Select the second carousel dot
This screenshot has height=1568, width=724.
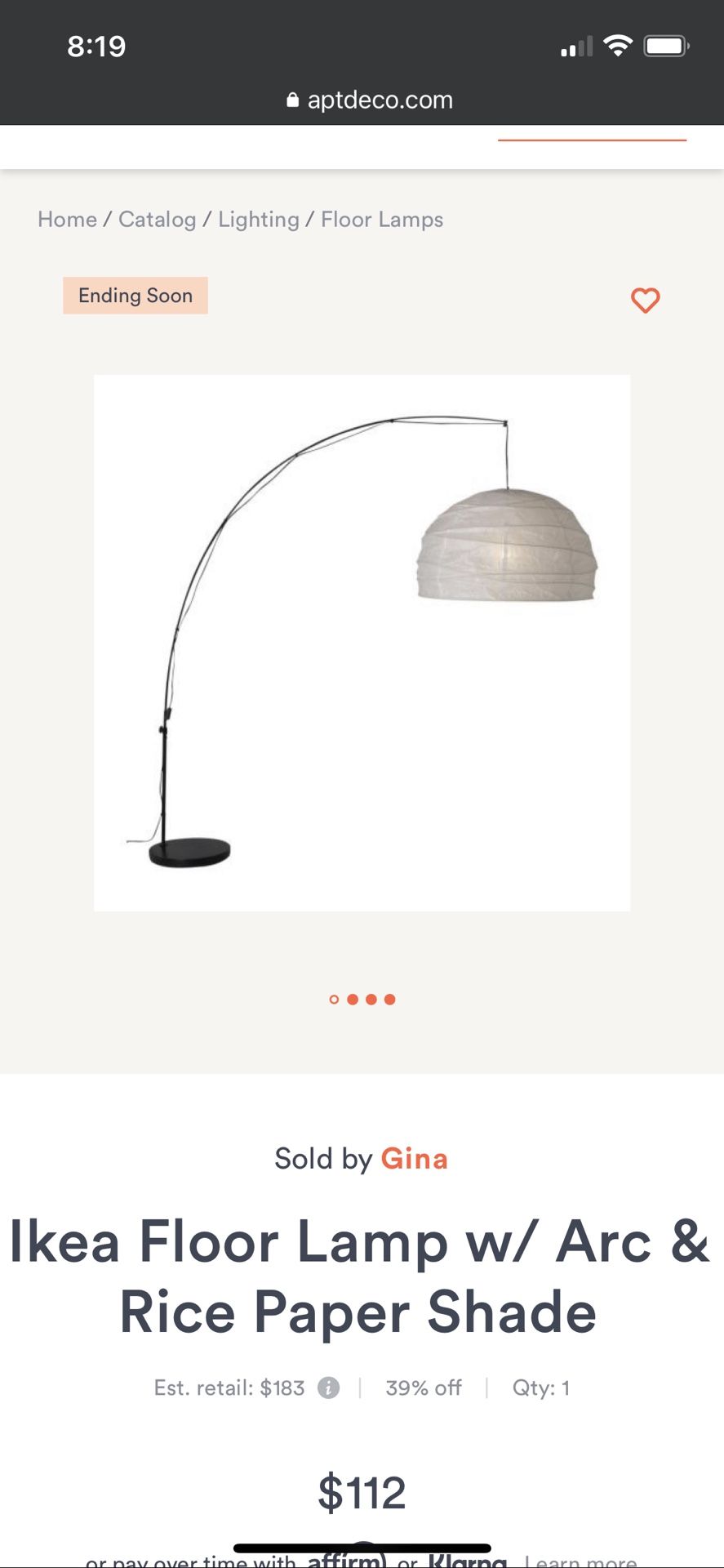[353, 999]
